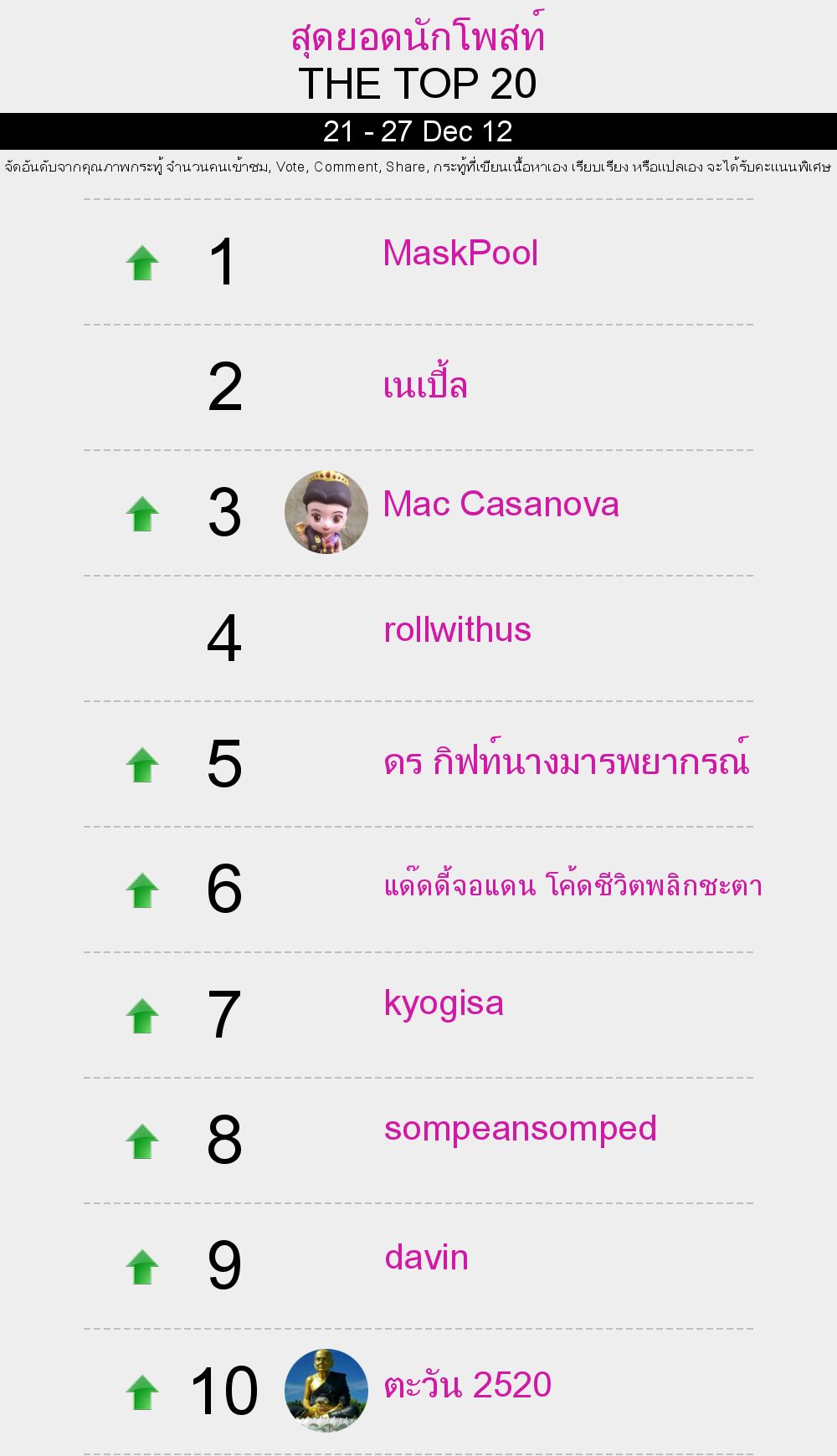The width and height of the screenshot is (837, 1456).
Task: Open the sompeansomped user link
Action: [x=520, y=1129]
